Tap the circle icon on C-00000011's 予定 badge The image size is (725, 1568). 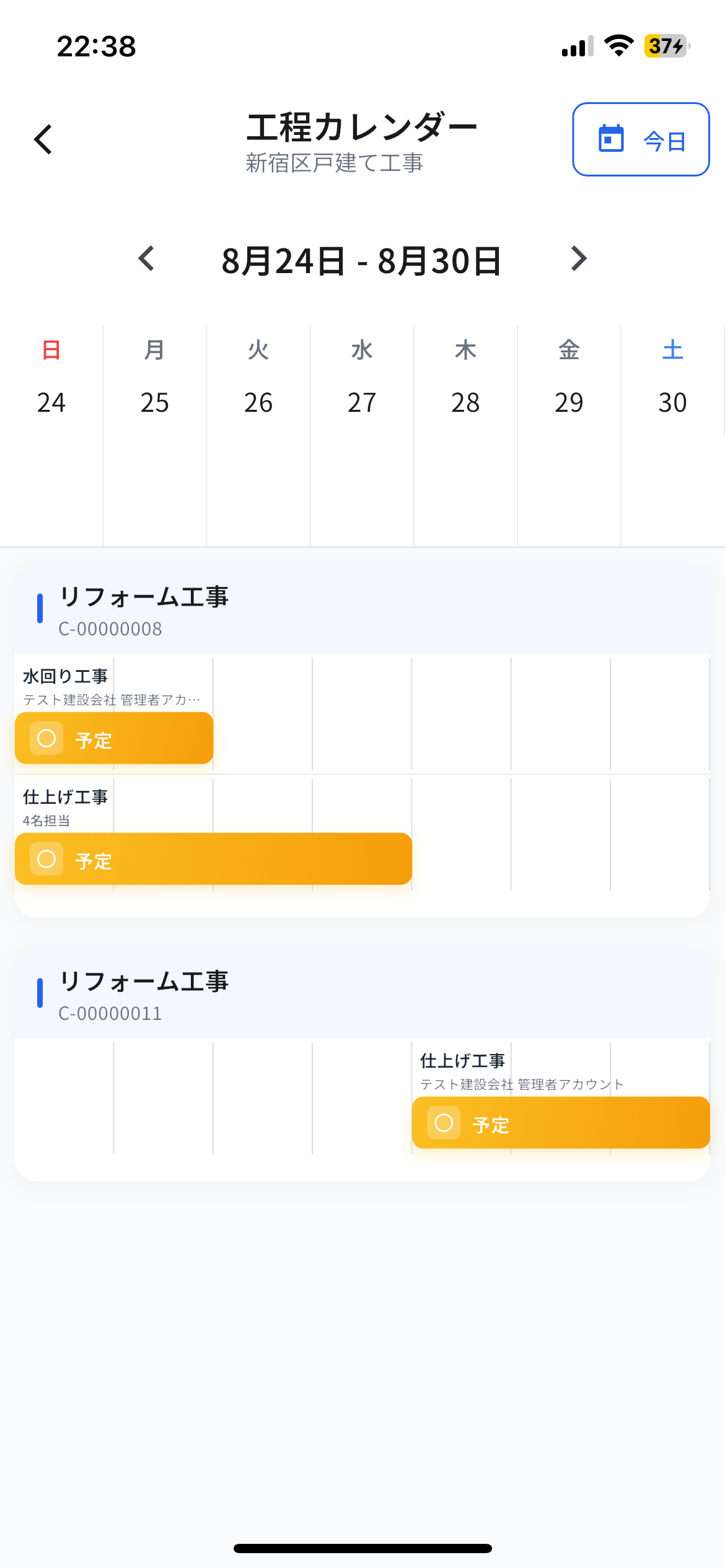click(x=442, y=1123)
